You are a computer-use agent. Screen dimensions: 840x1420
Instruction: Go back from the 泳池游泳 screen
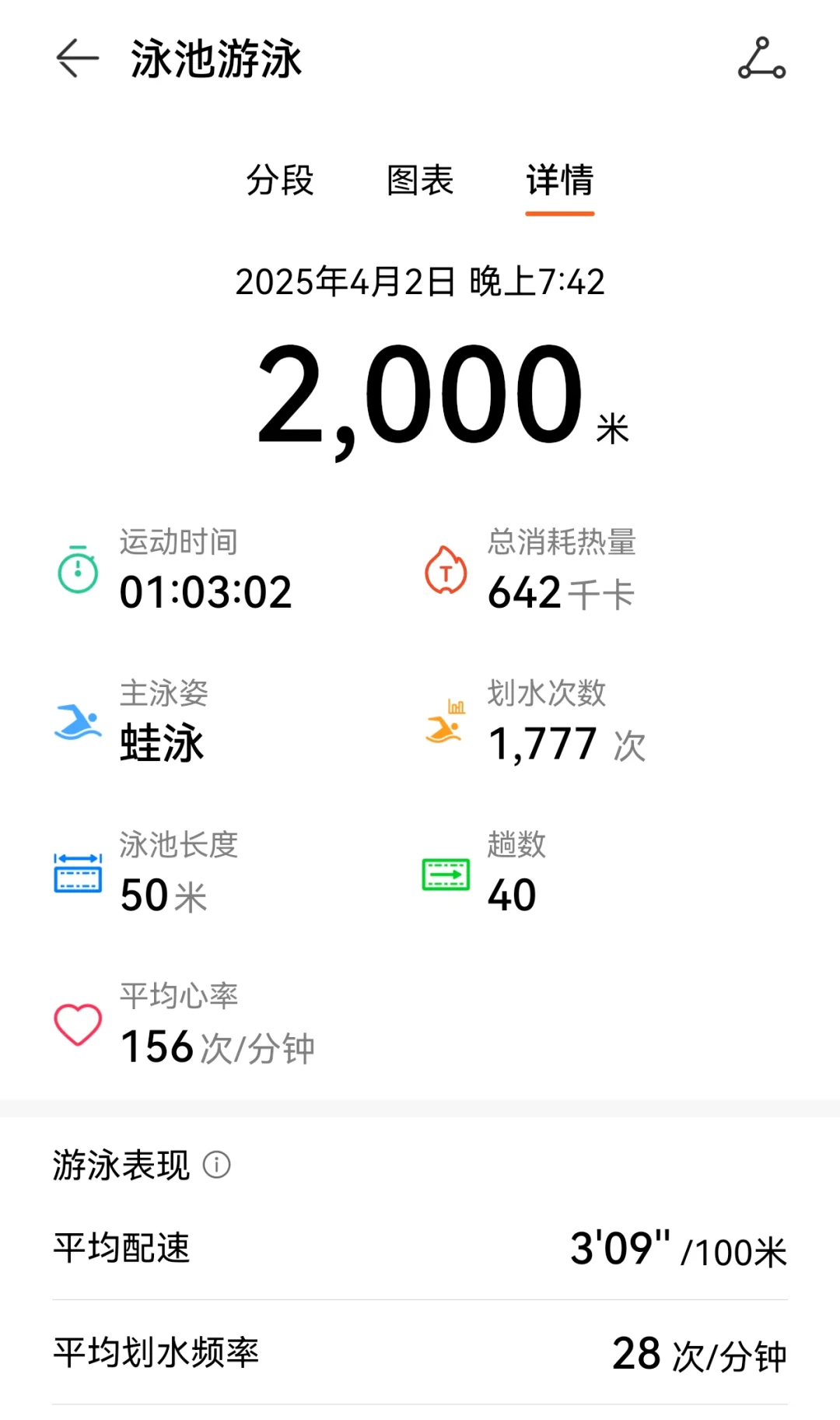pos(77,58)
